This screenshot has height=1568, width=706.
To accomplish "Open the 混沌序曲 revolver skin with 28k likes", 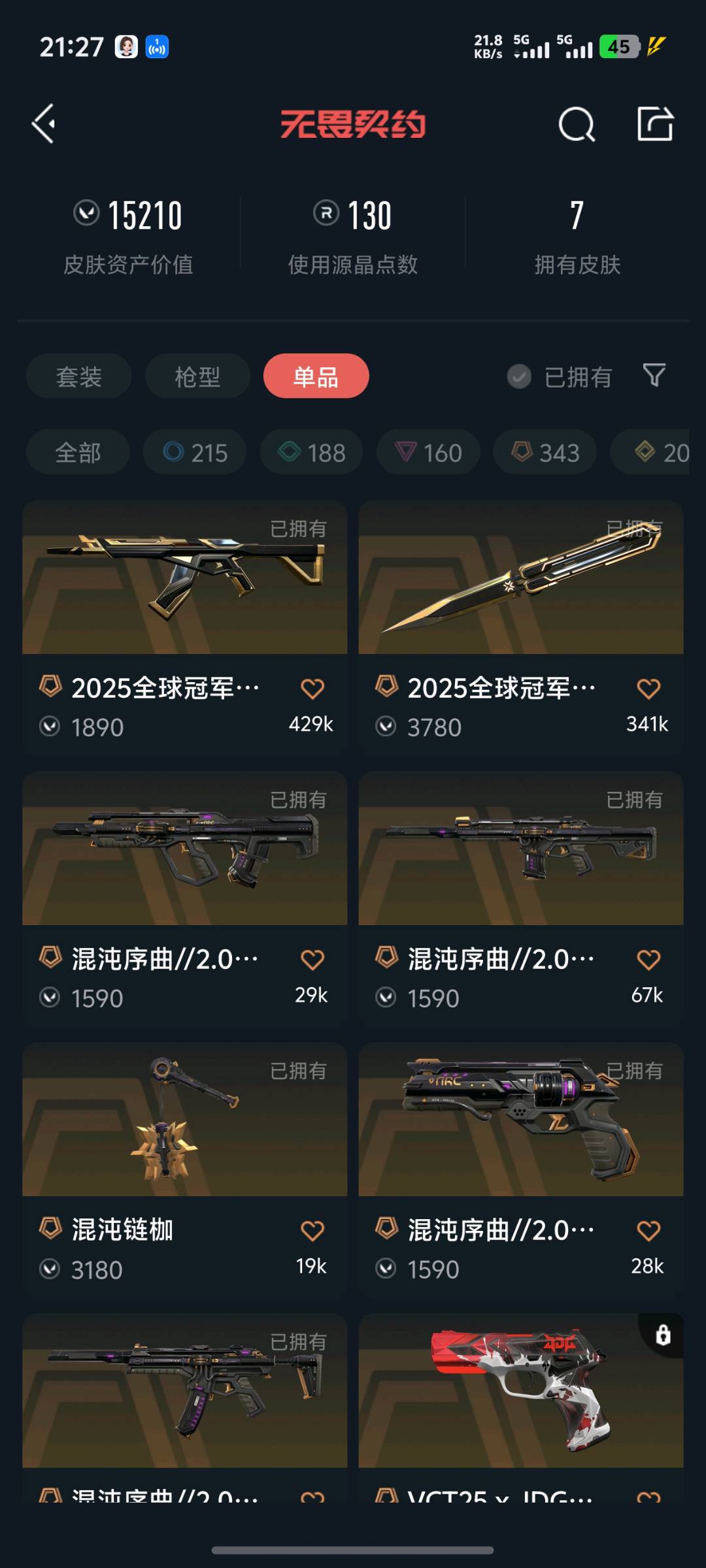I will (521, 1120).
